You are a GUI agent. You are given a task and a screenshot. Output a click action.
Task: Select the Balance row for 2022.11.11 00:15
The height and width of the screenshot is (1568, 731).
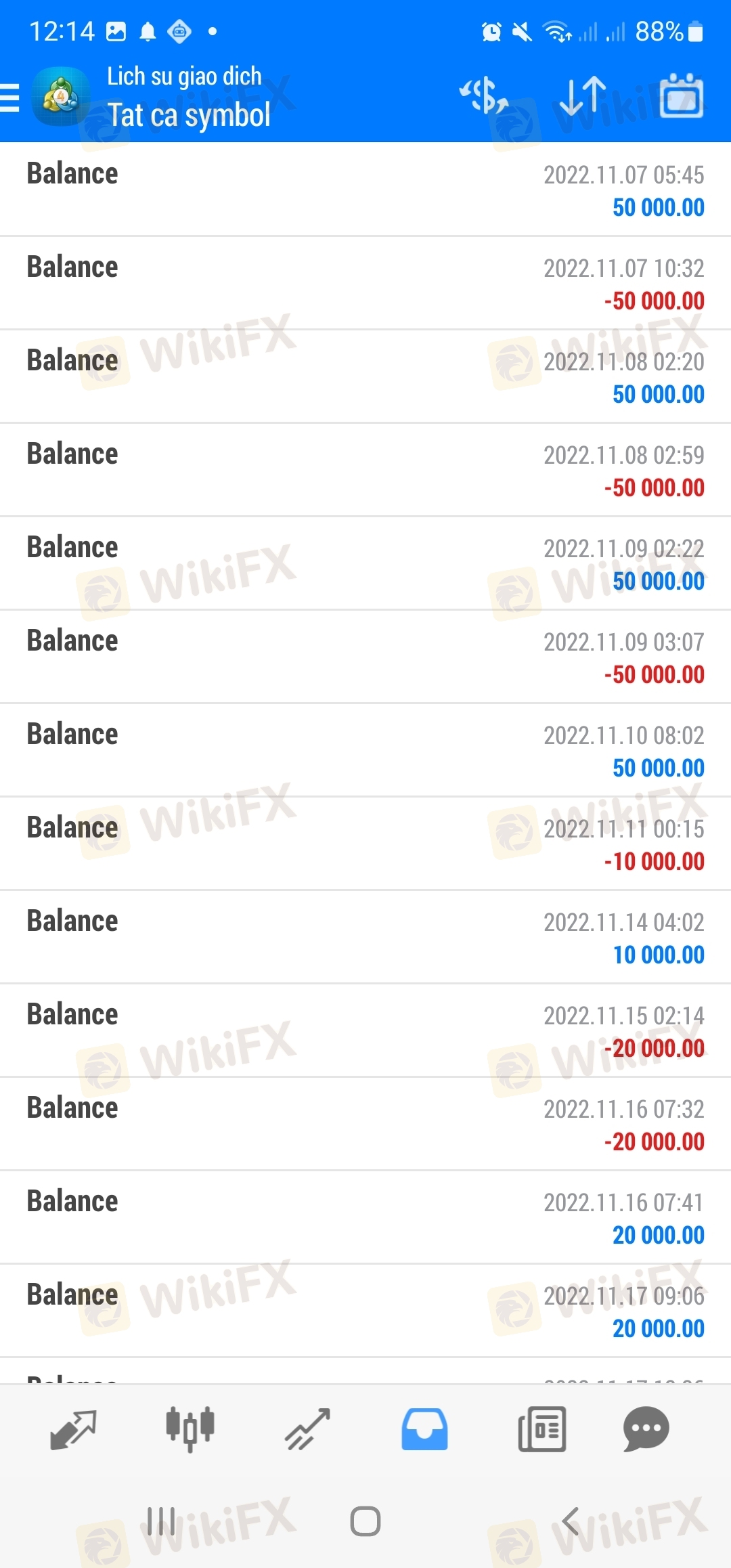pos(365,844)
